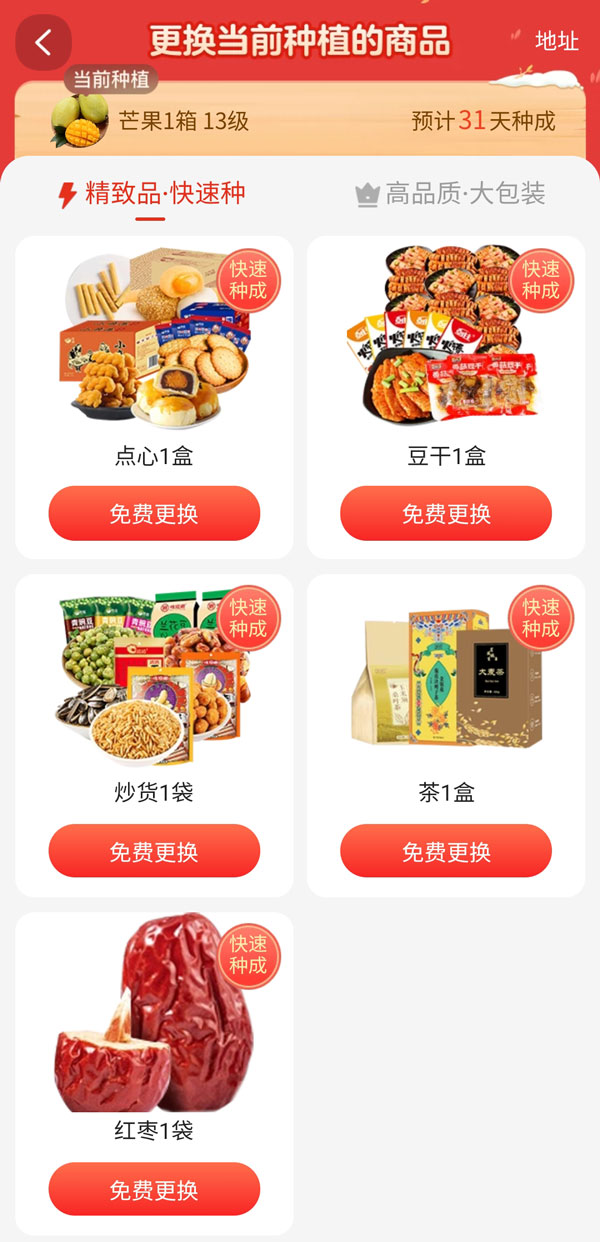The width and height of the screenshot is (600, 1242).
Task: Tap 免费更换 under 点心1盒
Action: coord(154,514)
